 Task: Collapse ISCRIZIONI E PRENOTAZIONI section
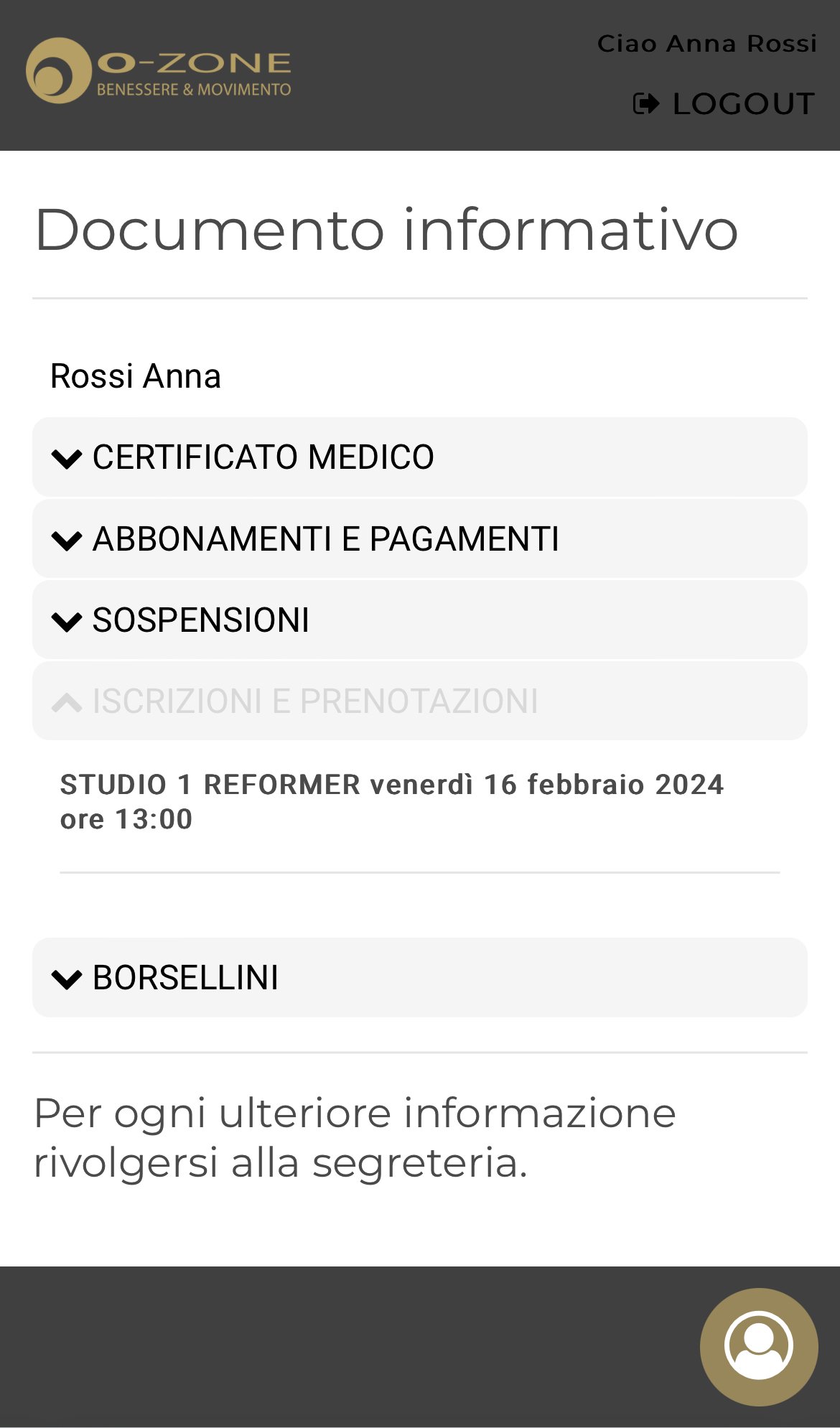point(420,701)
